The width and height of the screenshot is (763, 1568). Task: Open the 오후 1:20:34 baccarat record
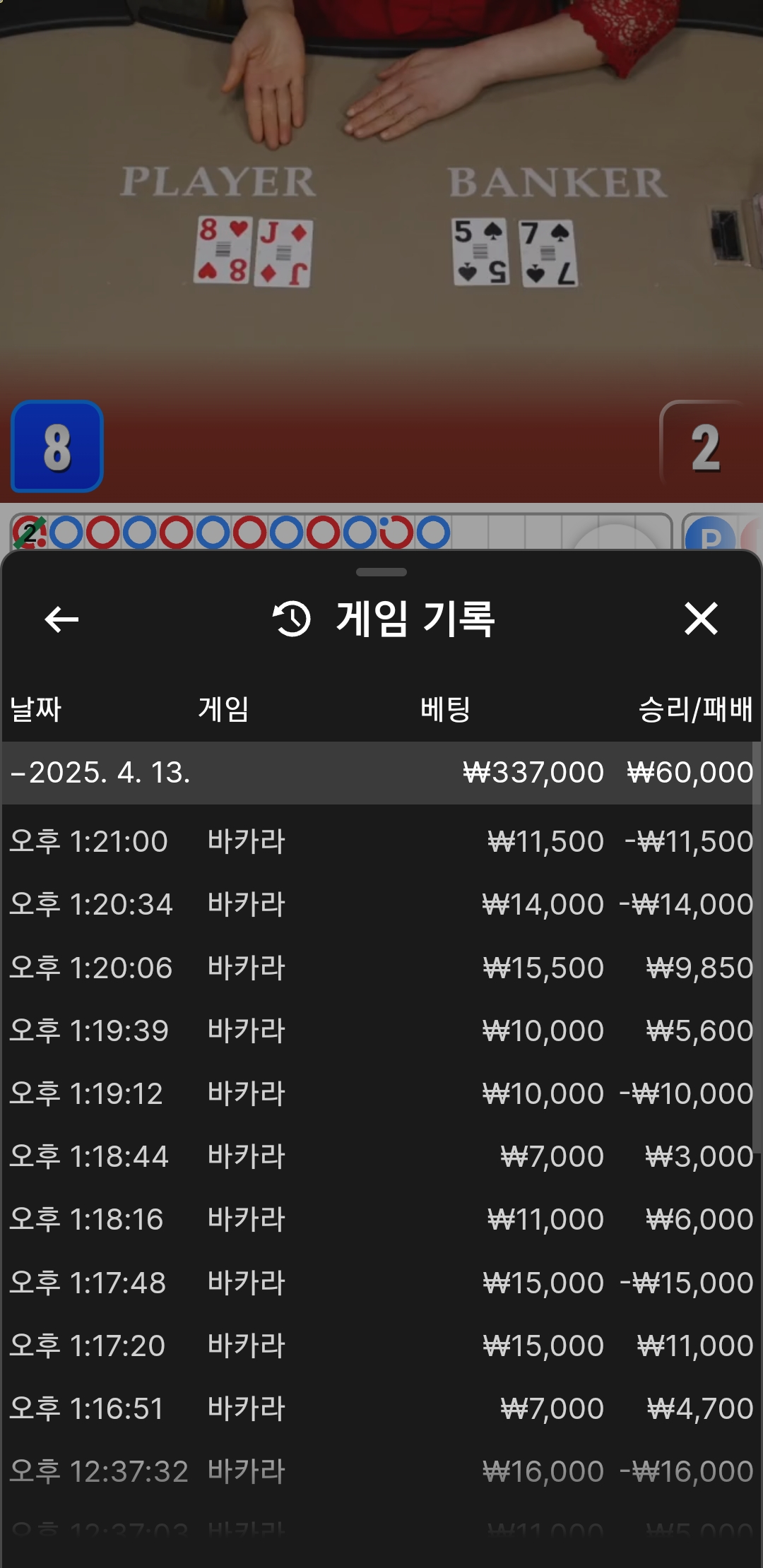click(381, 904)
